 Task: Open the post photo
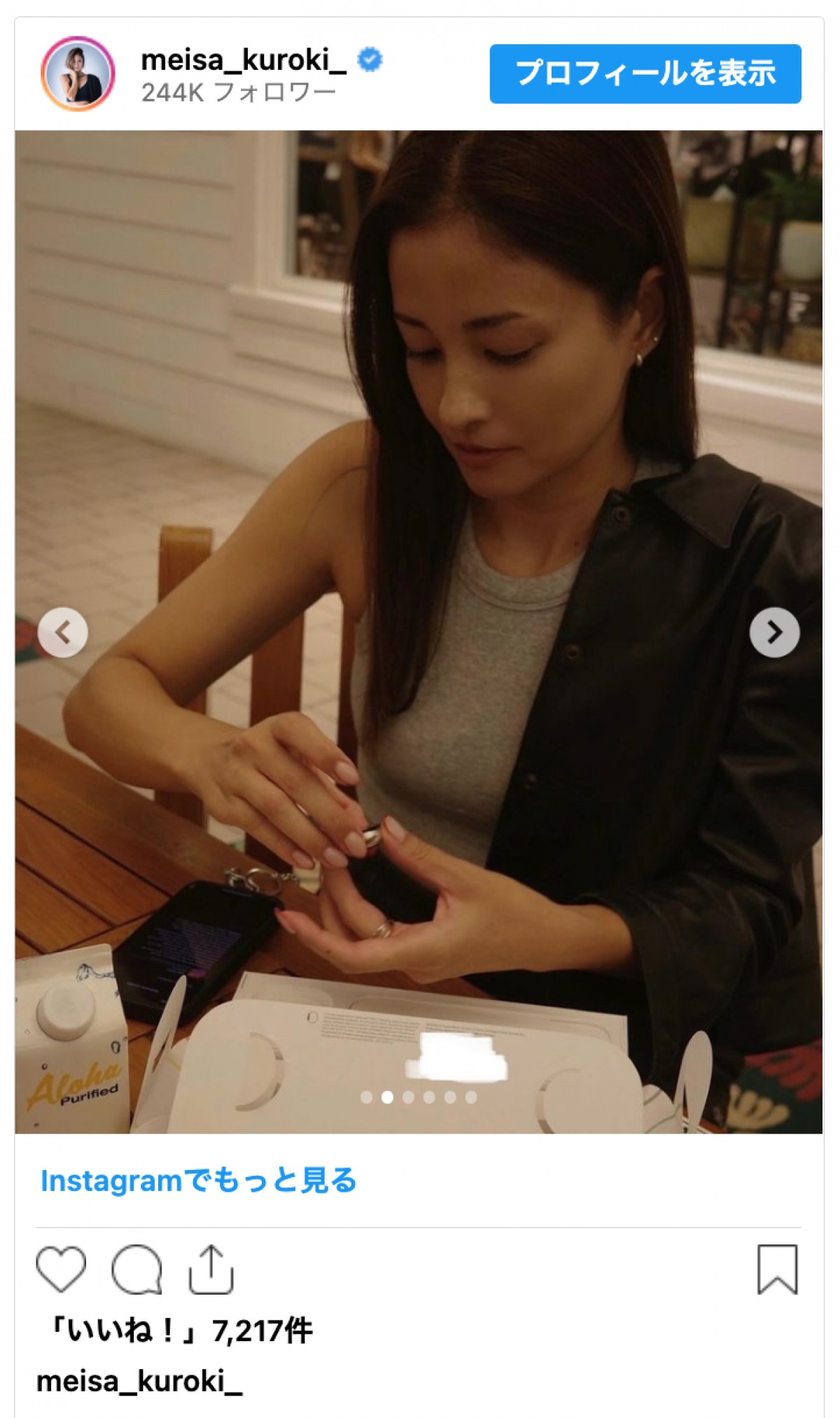tap(419, 490)
